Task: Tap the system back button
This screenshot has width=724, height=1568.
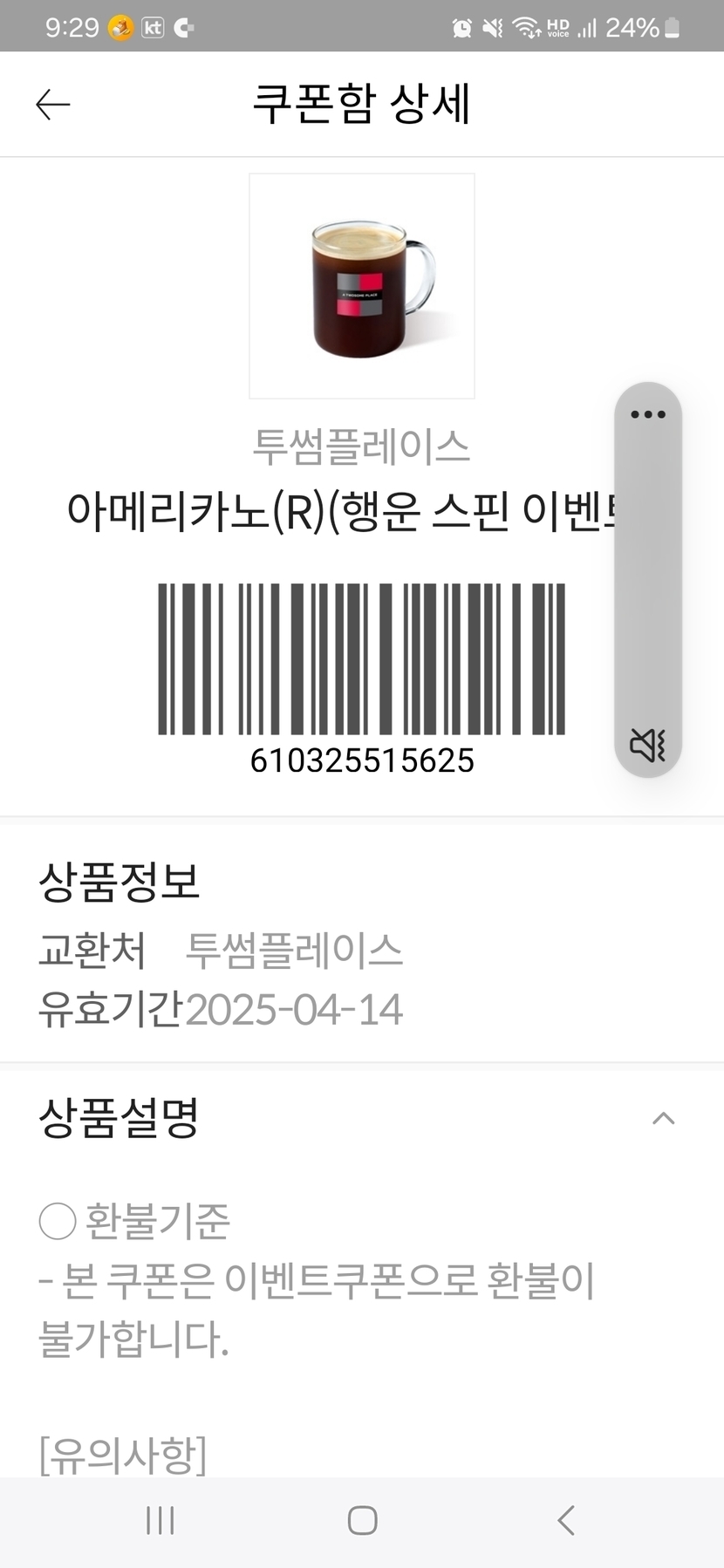Action: click(x=566, y=1520)
